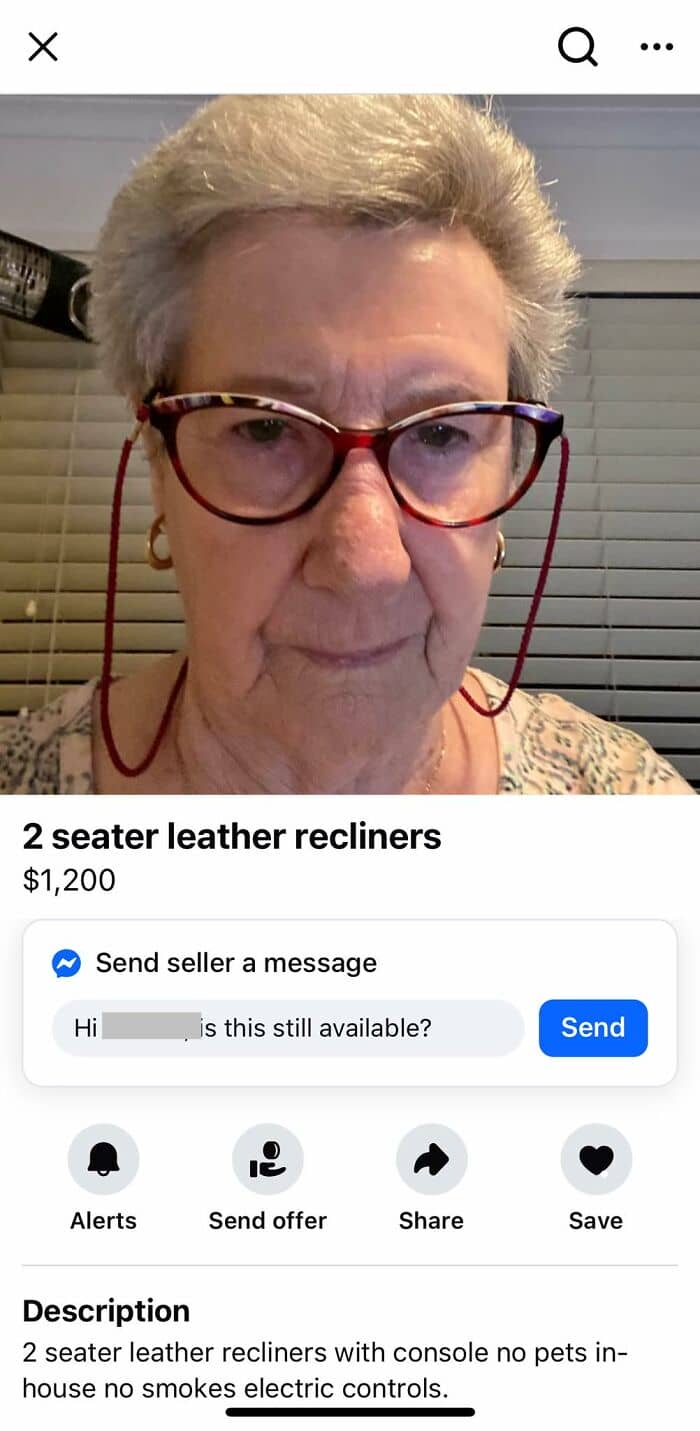The width and height of the screenshot is (700, 1431).
Task: Close the marketplace listing
Action: tap(43, 46)
